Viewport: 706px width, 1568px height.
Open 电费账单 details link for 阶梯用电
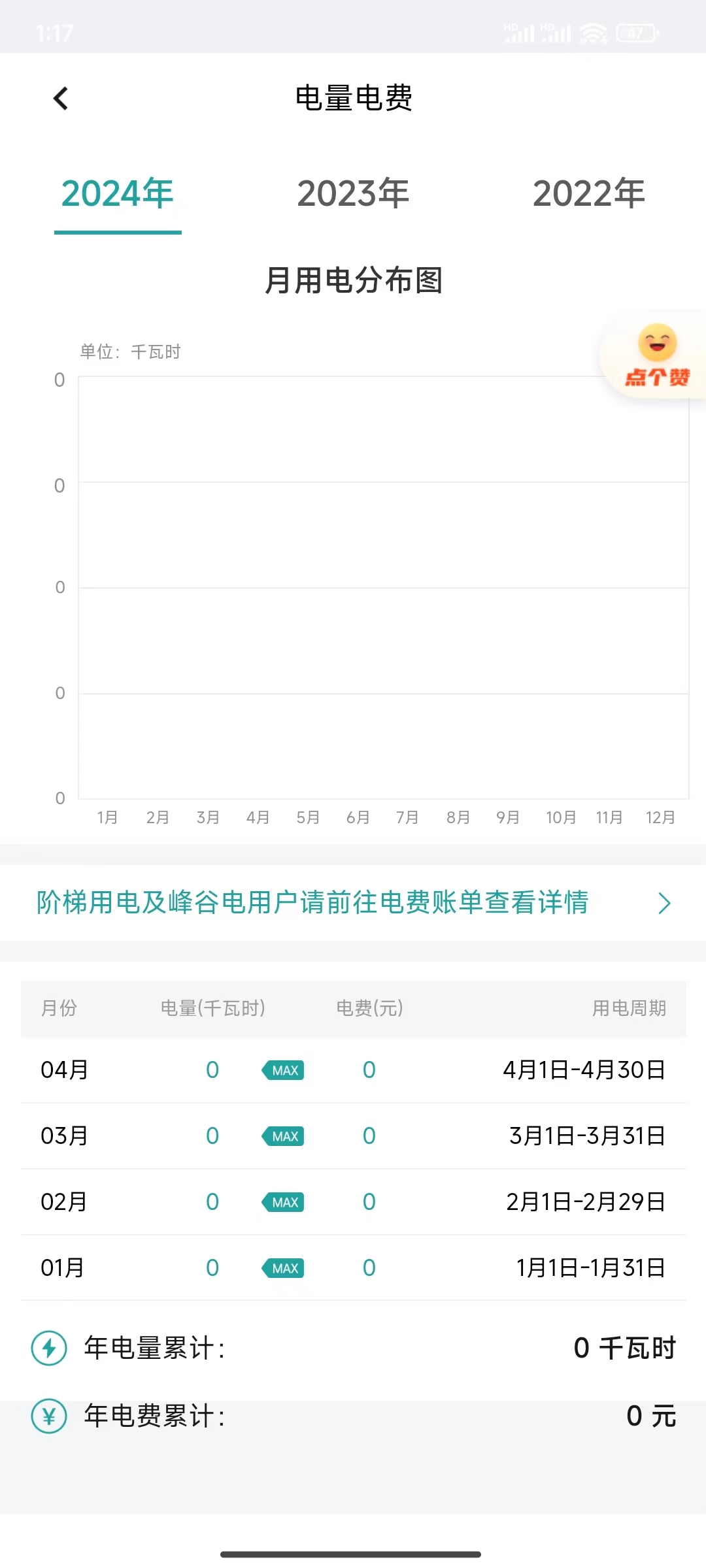click(353, 903)
